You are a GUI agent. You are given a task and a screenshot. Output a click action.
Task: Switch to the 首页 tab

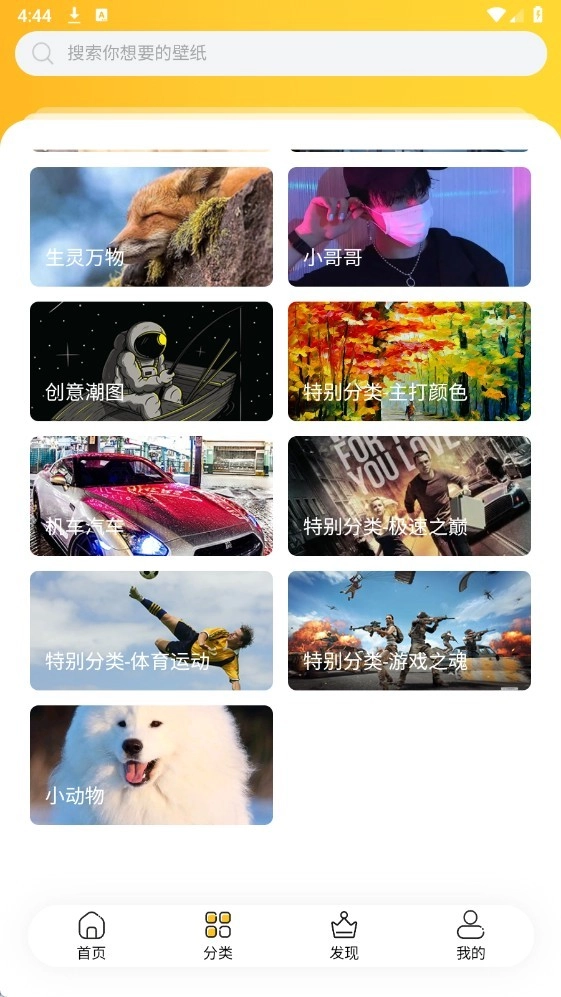click(x=92, y=936)
